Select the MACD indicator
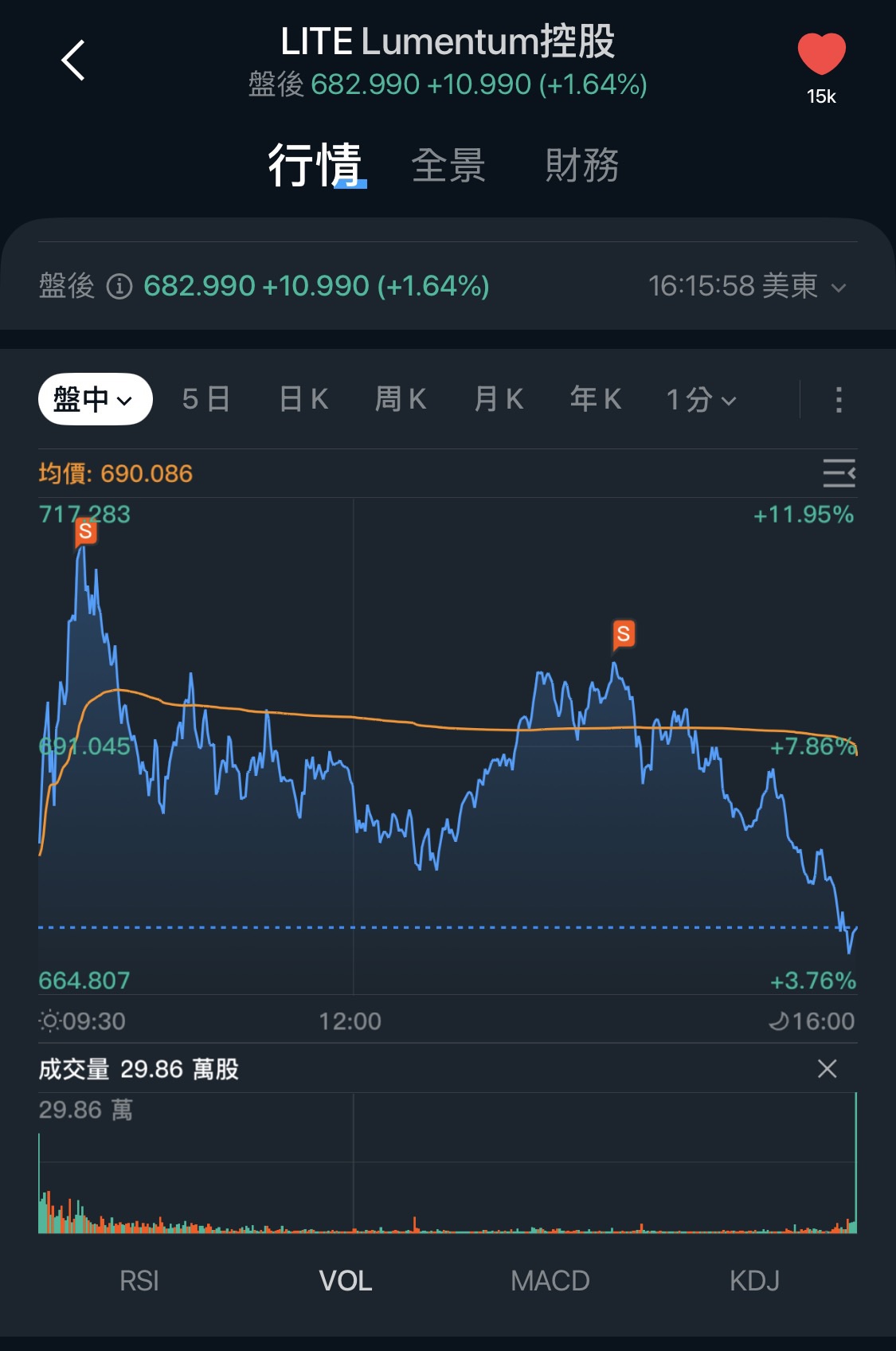896x1351 pixels. (x=550, y=1281)
